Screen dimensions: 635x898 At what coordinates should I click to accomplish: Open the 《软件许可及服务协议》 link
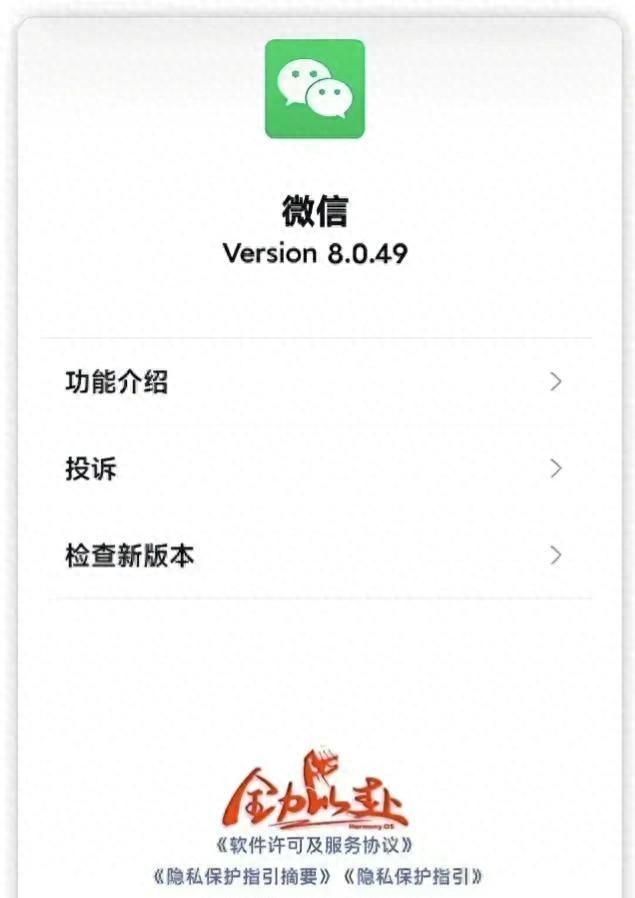click(x=315, y=845)
